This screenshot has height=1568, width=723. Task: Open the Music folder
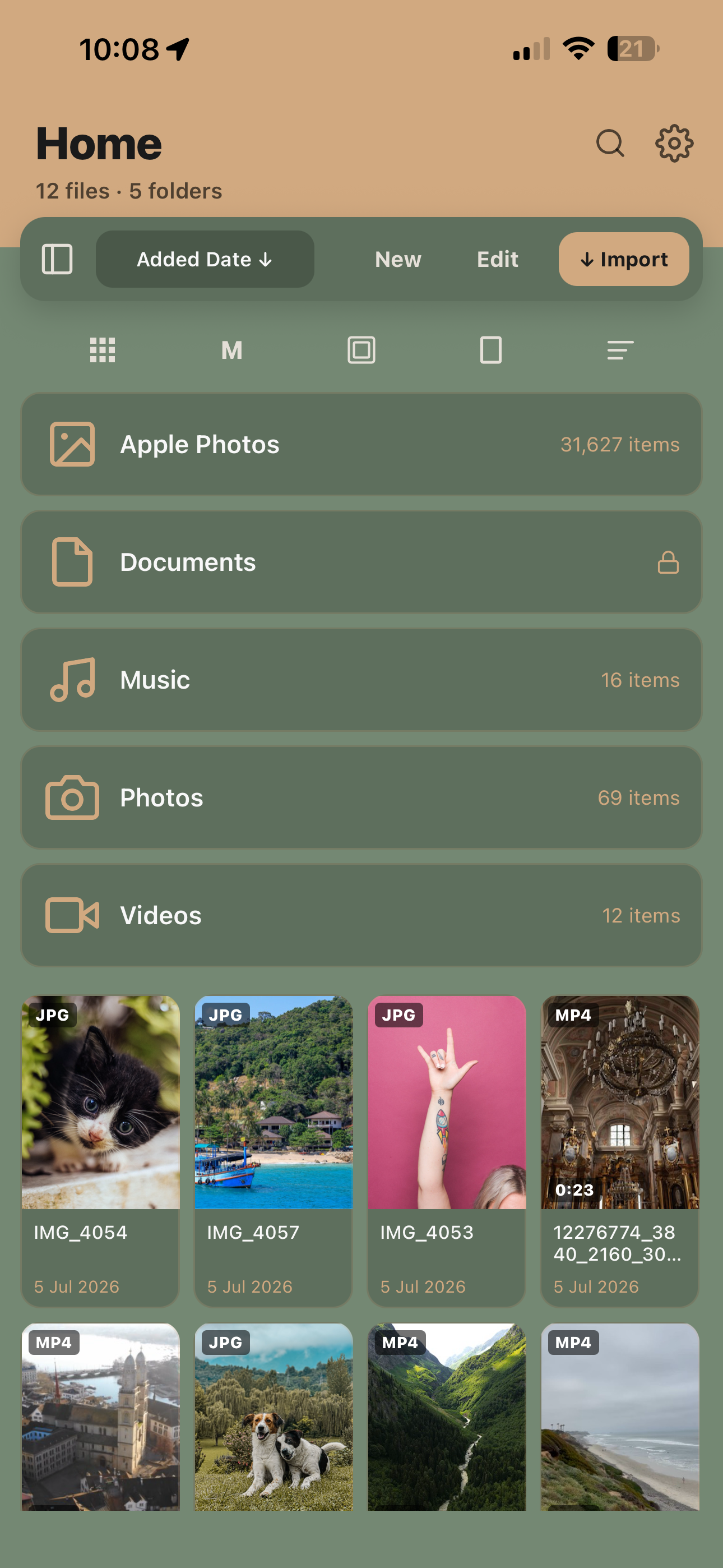tap(361, 680)
